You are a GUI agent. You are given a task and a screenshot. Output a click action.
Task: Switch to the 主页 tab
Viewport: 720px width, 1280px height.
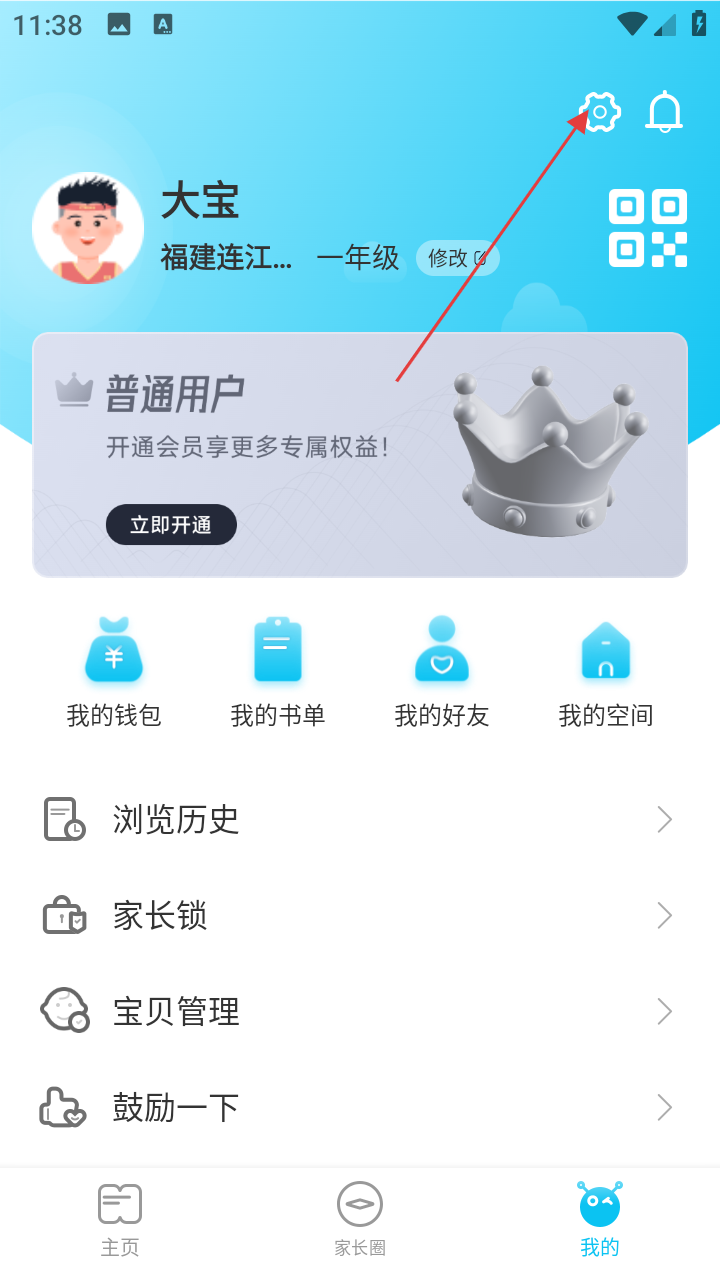click(120, 1220)
